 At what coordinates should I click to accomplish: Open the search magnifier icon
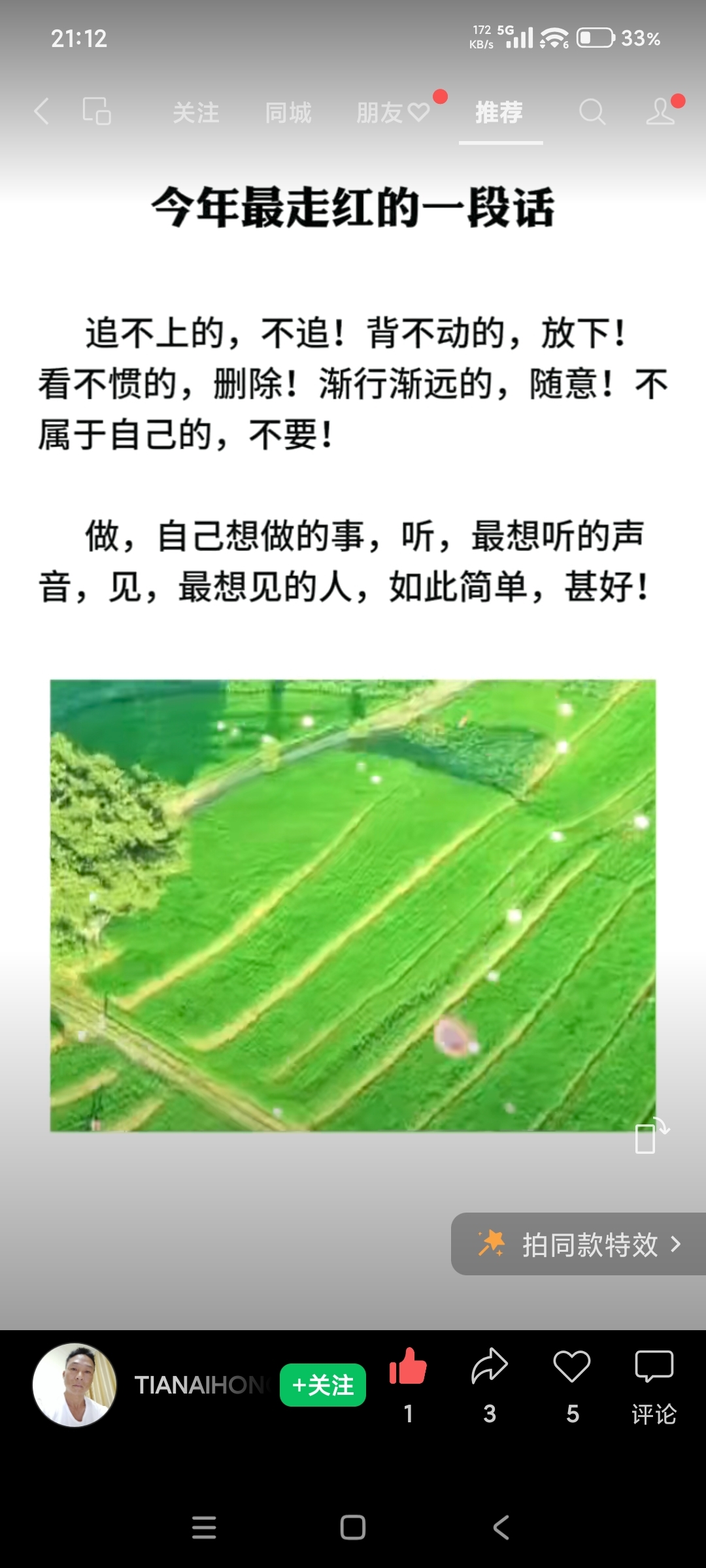click(x=592, y=112)
